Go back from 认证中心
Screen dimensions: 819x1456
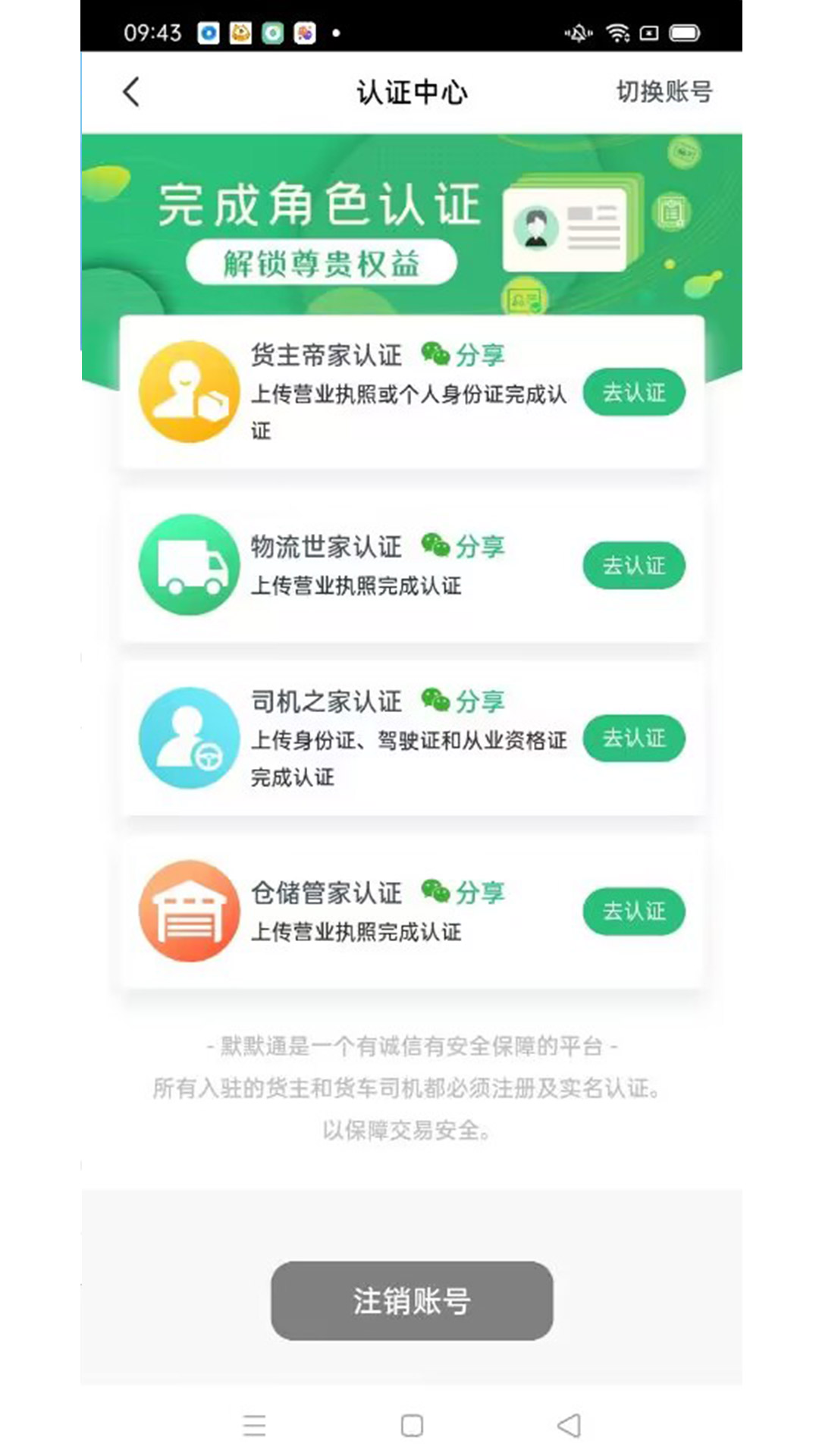click(x=131, y=93)
